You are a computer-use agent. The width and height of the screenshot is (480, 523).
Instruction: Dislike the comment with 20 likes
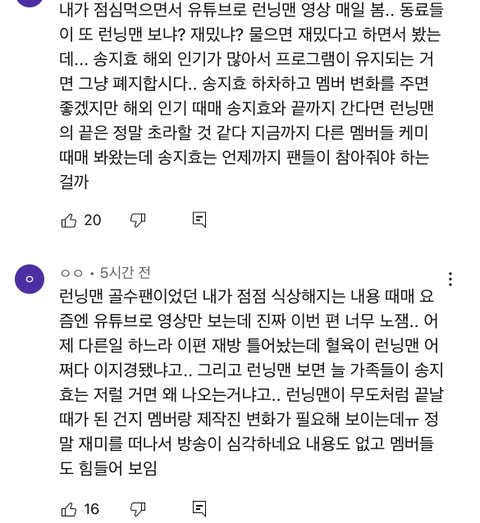click(138, 220)
